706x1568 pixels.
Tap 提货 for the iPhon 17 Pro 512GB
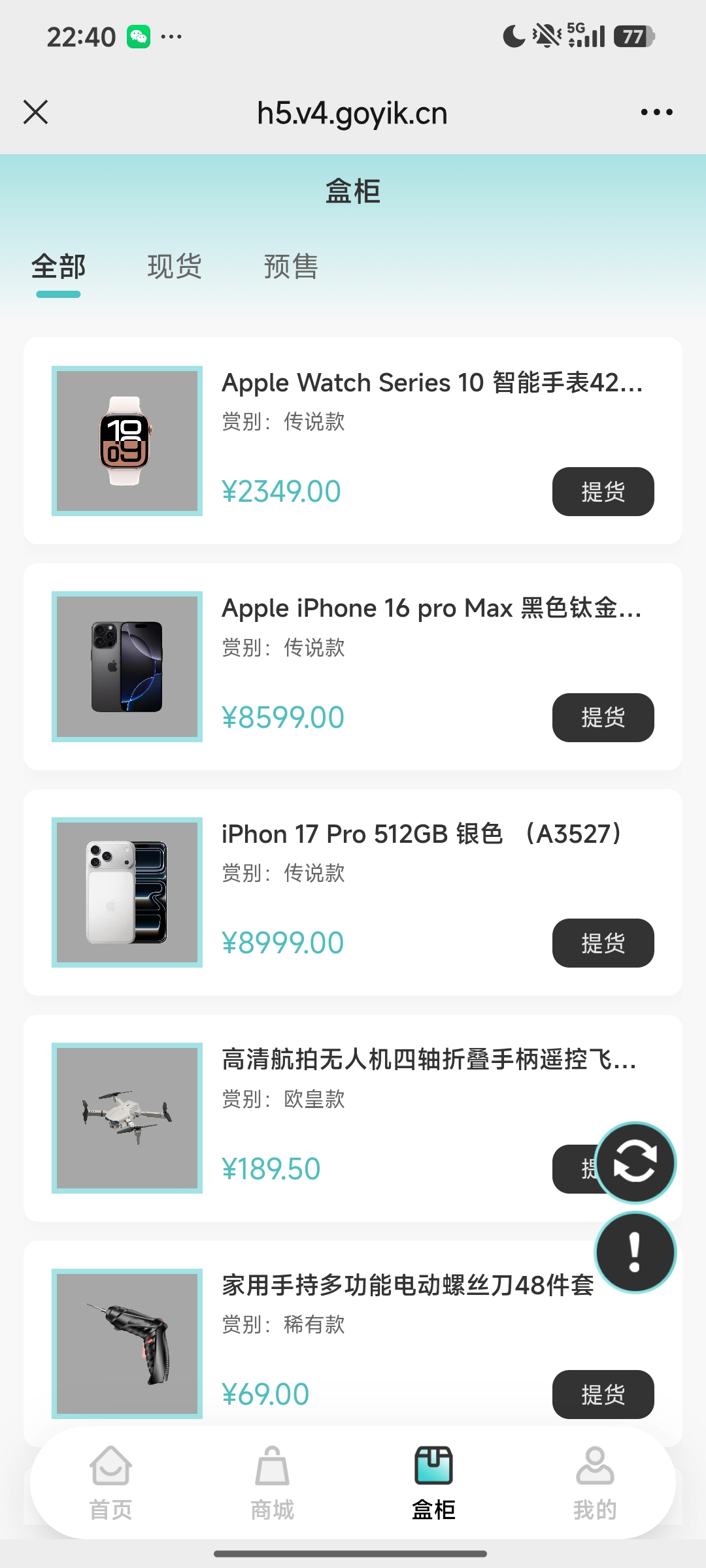[x=603, y=943]
